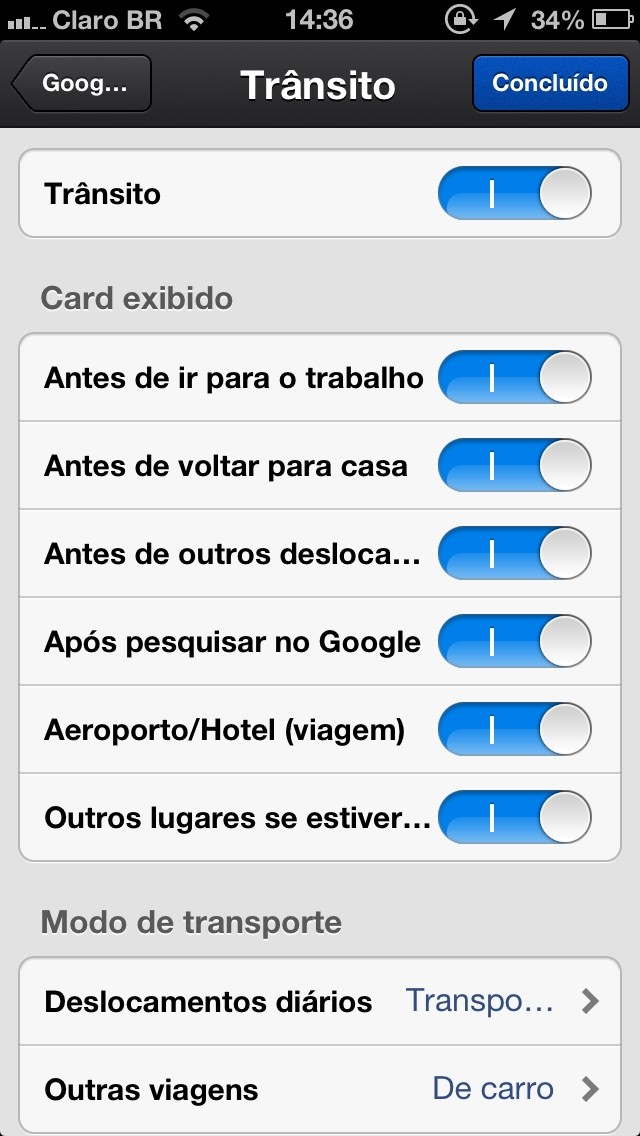Toggle Outros lugares se estiver option

pos(514,817)
